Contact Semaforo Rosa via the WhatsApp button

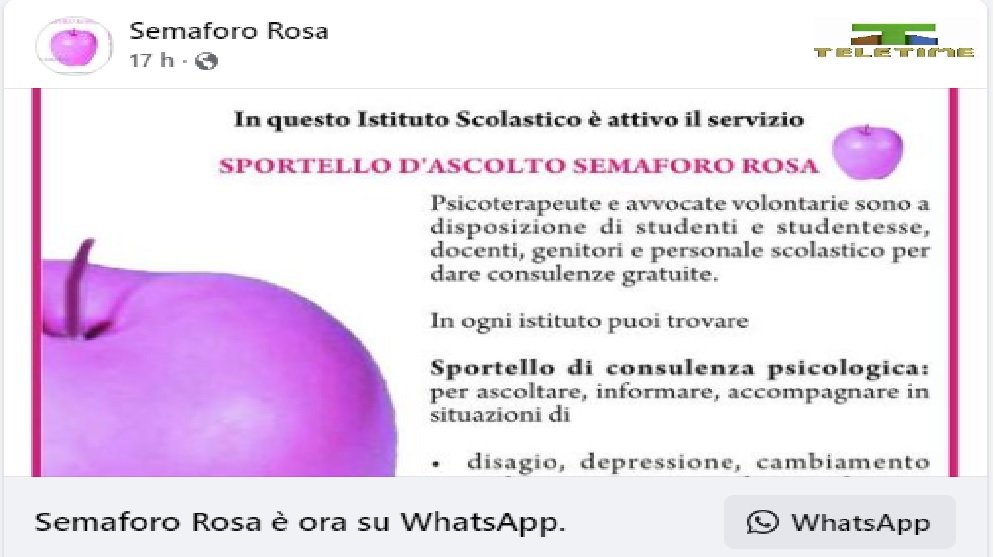(839, 522)
